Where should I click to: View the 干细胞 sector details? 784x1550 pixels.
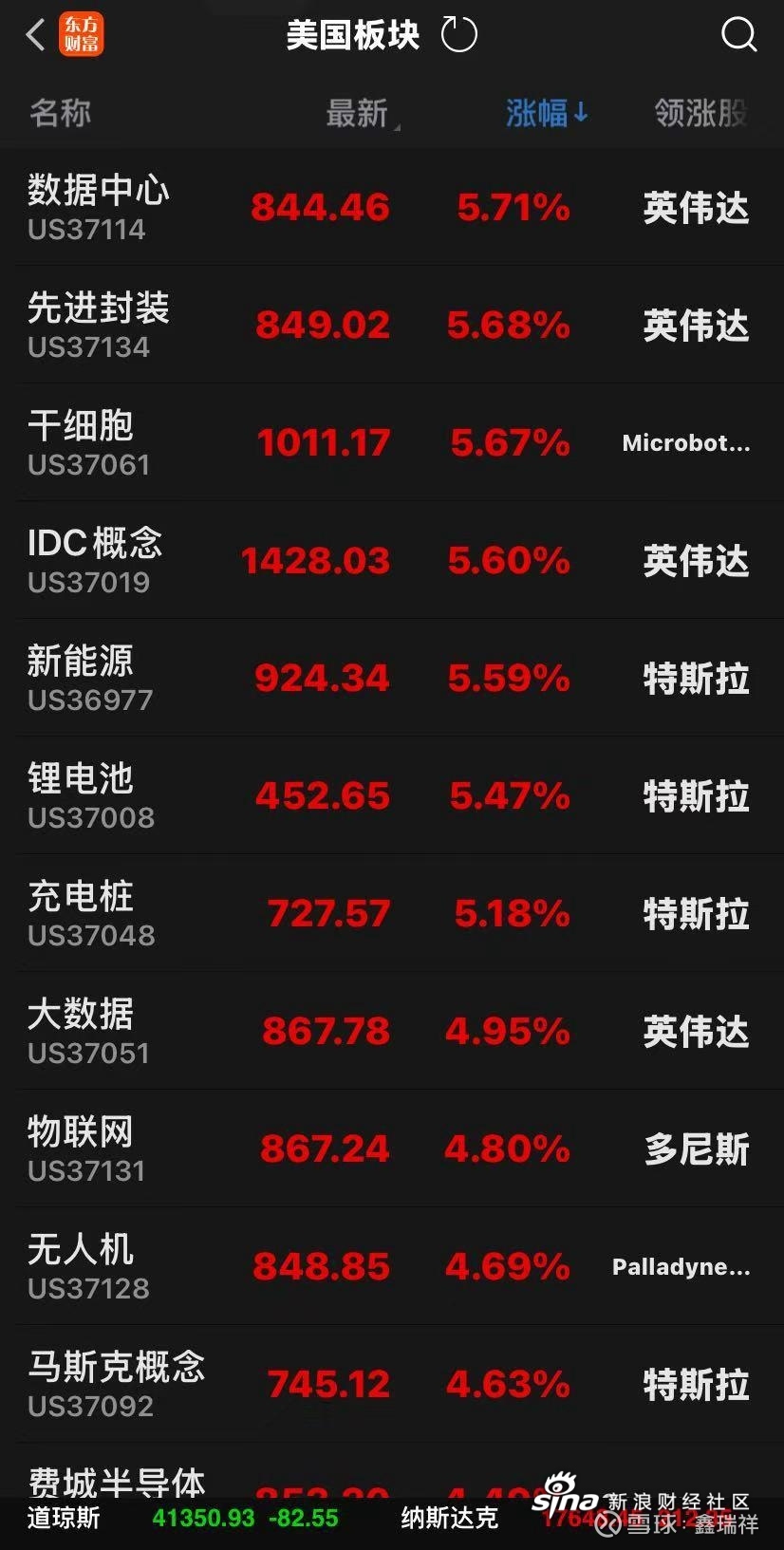[392, 442]
